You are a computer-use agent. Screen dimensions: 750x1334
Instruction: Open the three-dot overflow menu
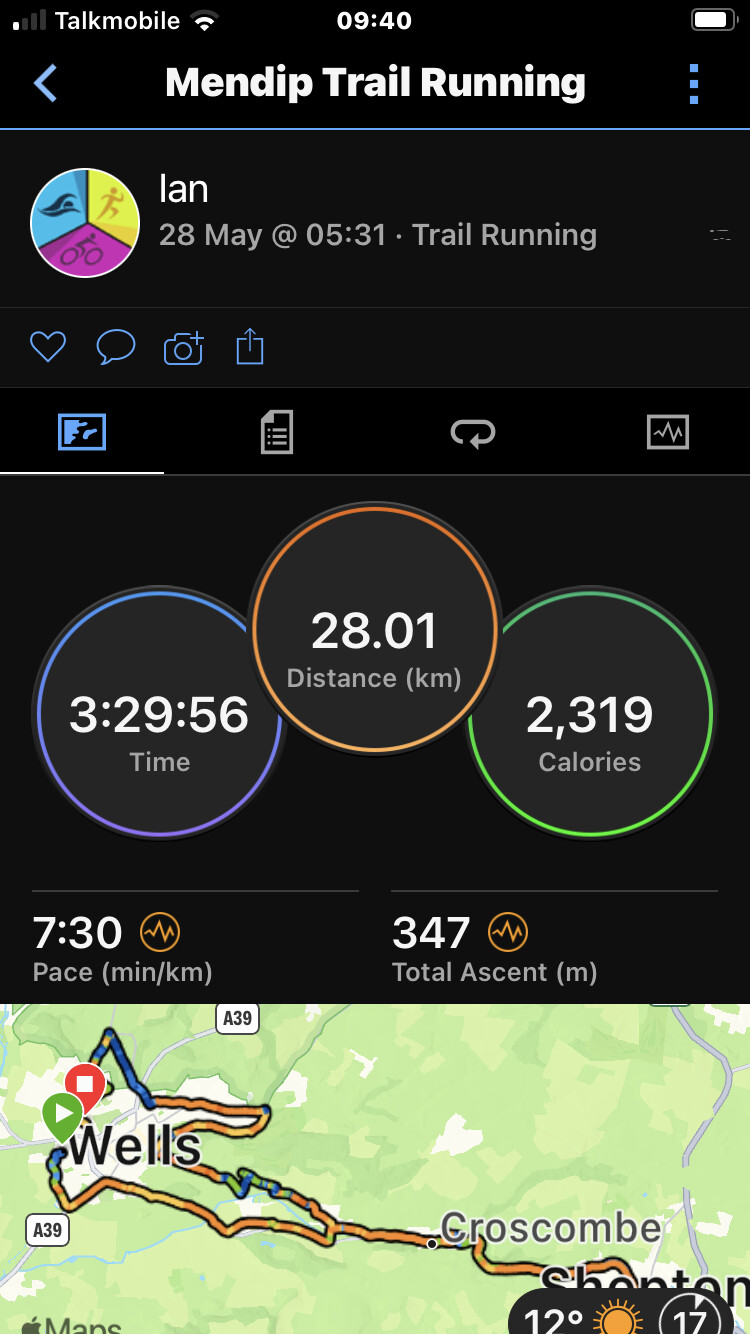click(x=694, y=84)
